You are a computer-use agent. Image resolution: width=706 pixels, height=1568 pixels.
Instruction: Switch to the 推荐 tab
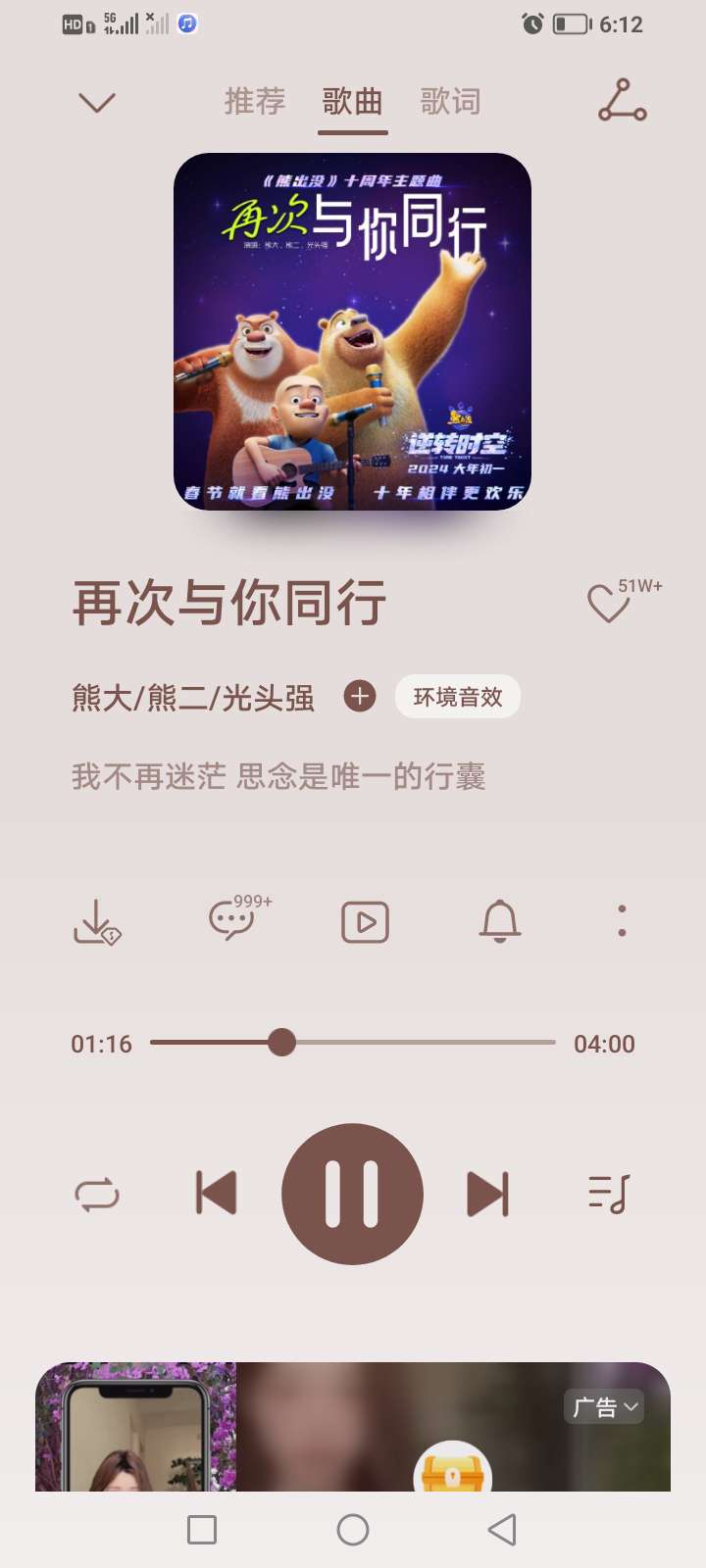255,102
